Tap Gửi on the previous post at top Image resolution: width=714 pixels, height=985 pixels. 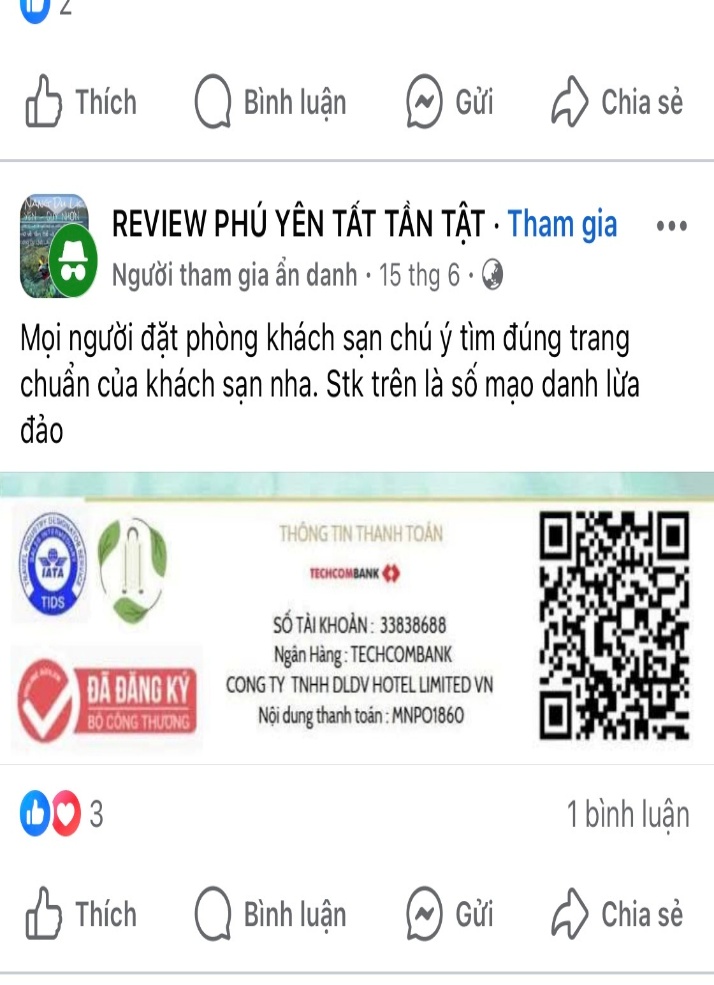click(451, 103)
